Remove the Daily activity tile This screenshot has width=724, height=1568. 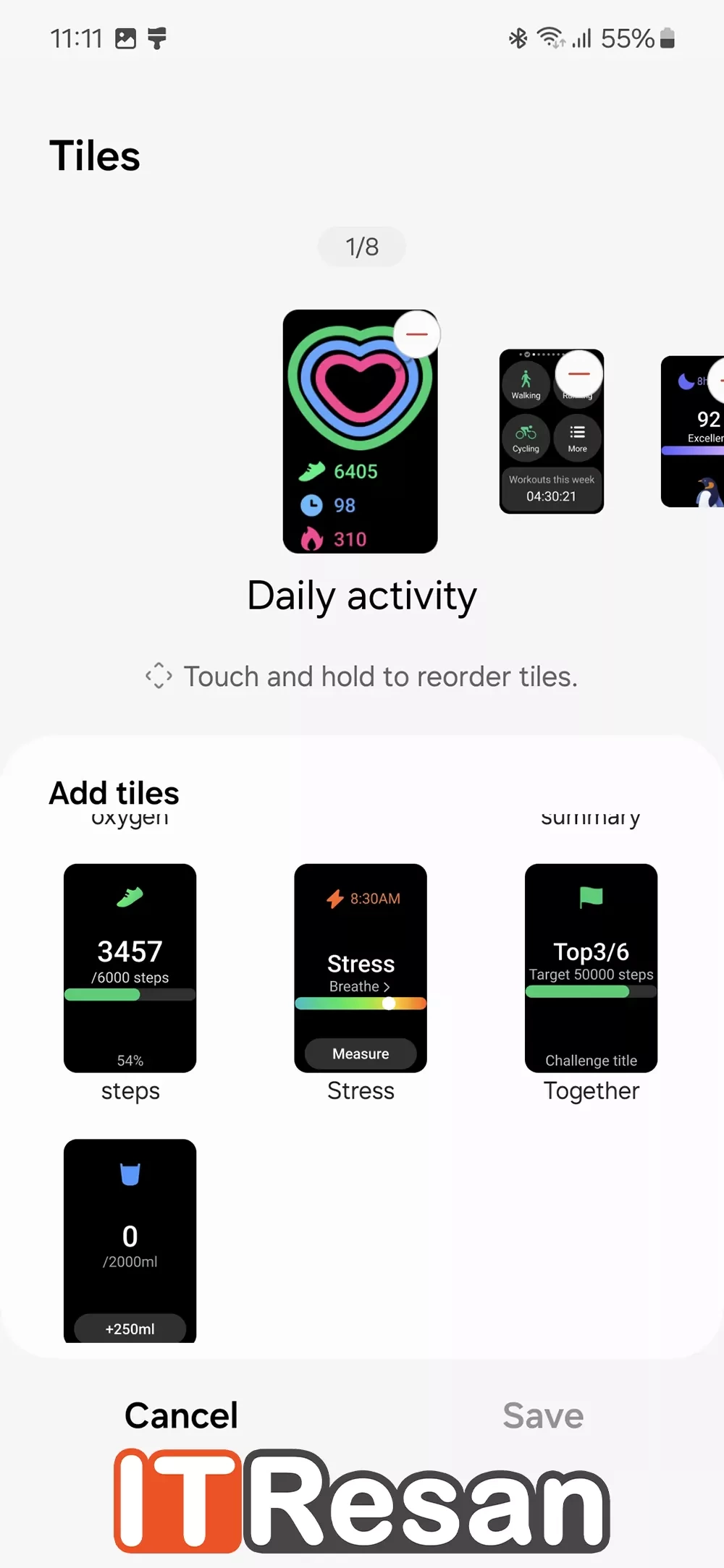[x=416, y=334]
